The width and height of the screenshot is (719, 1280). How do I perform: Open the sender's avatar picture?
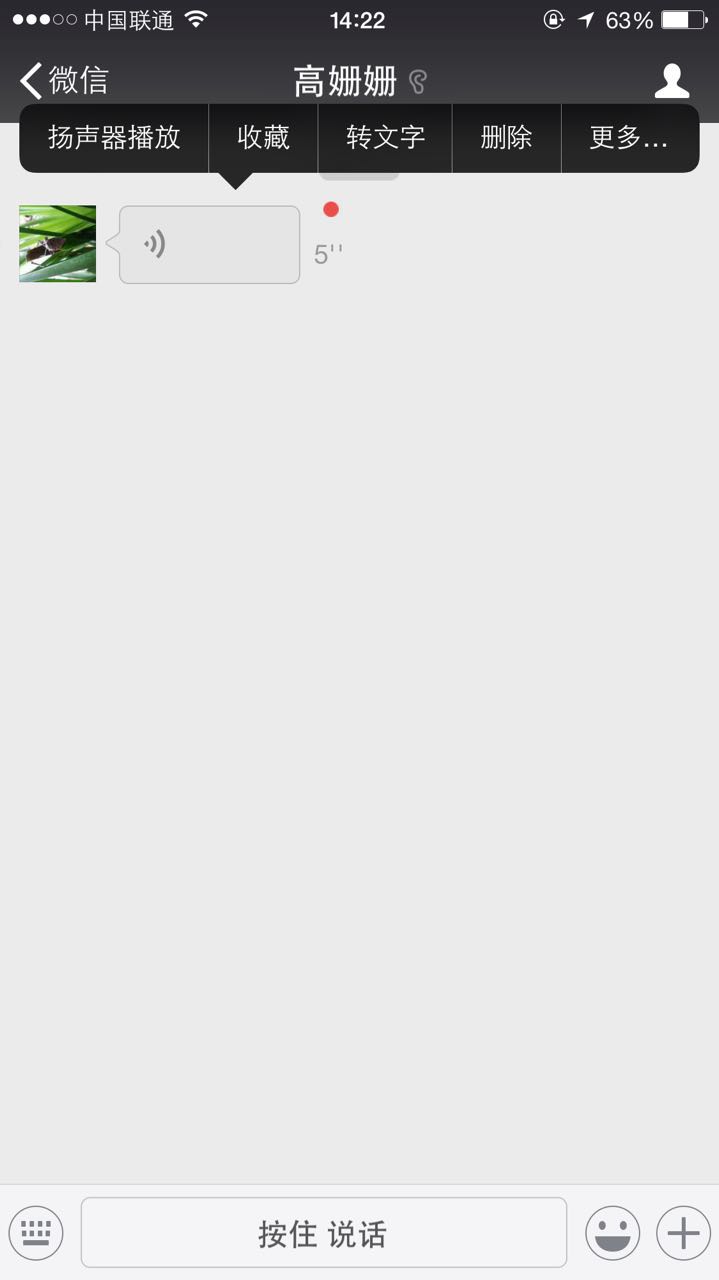pos(58,244)
